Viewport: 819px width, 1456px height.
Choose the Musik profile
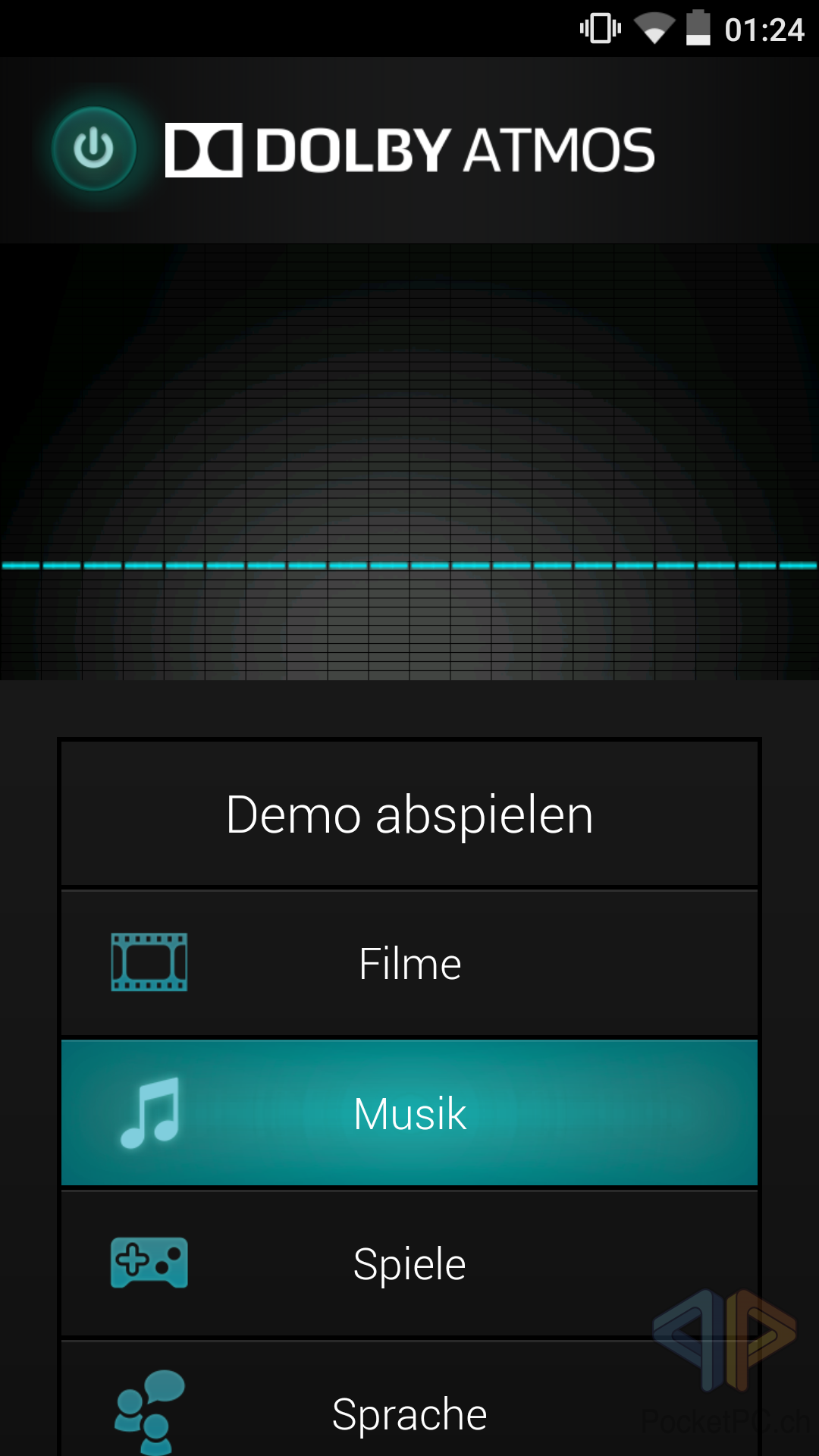[409, 1112]
